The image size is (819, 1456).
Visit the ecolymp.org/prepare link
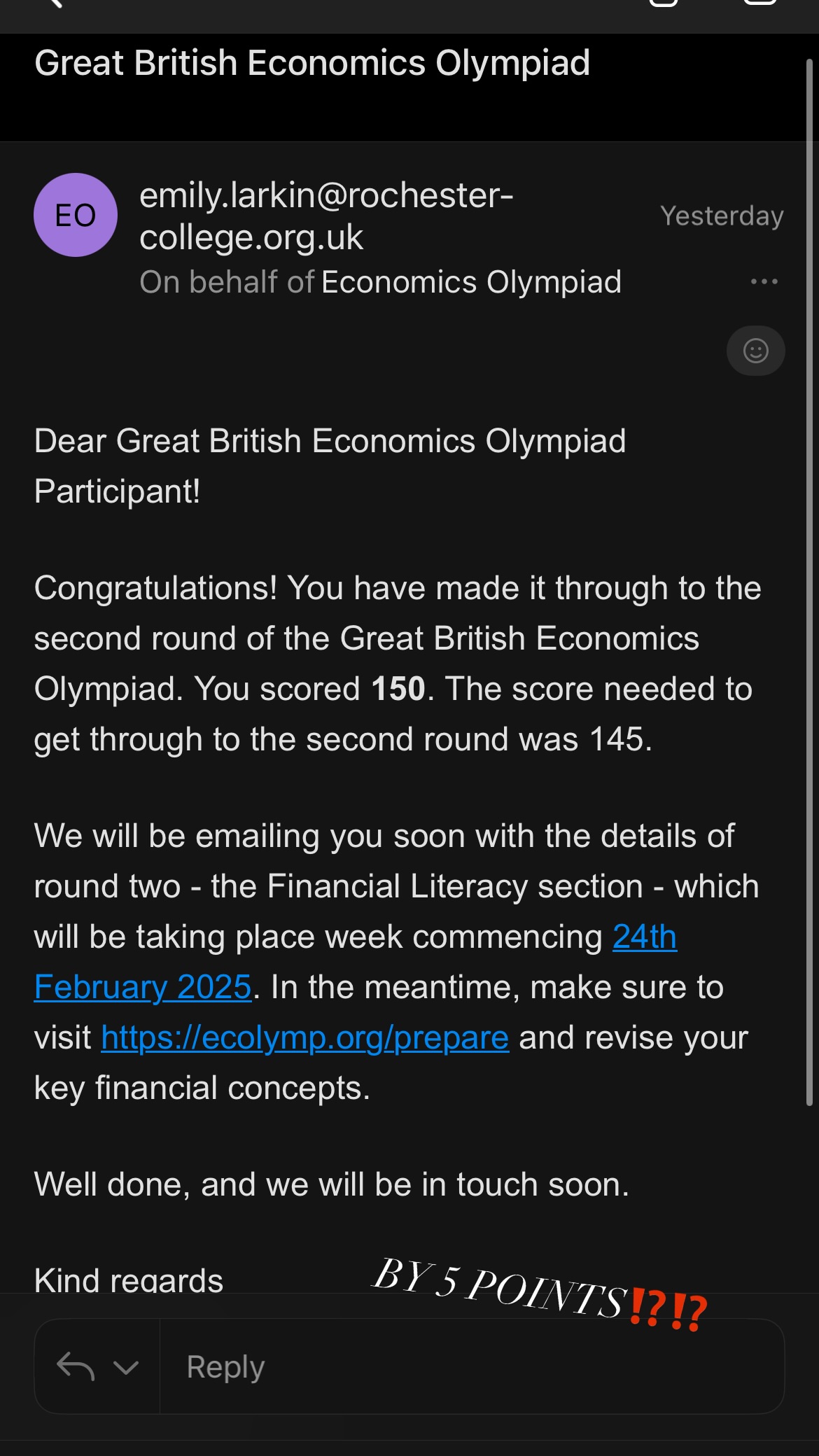(x=304, y=1037)
